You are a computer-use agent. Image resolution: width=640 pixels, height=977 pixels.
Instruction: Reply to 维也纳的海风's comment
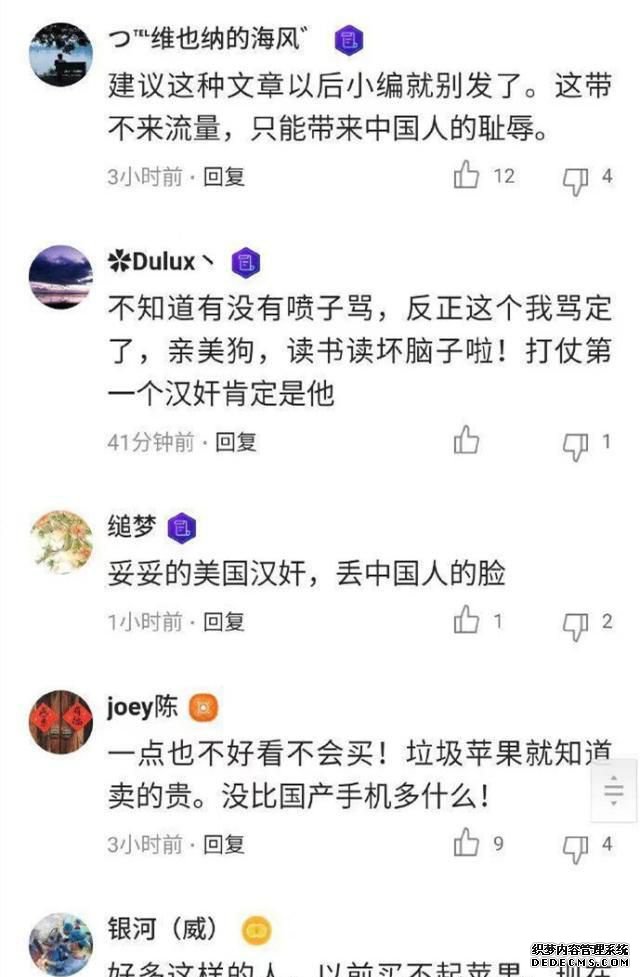pos(225,177)
